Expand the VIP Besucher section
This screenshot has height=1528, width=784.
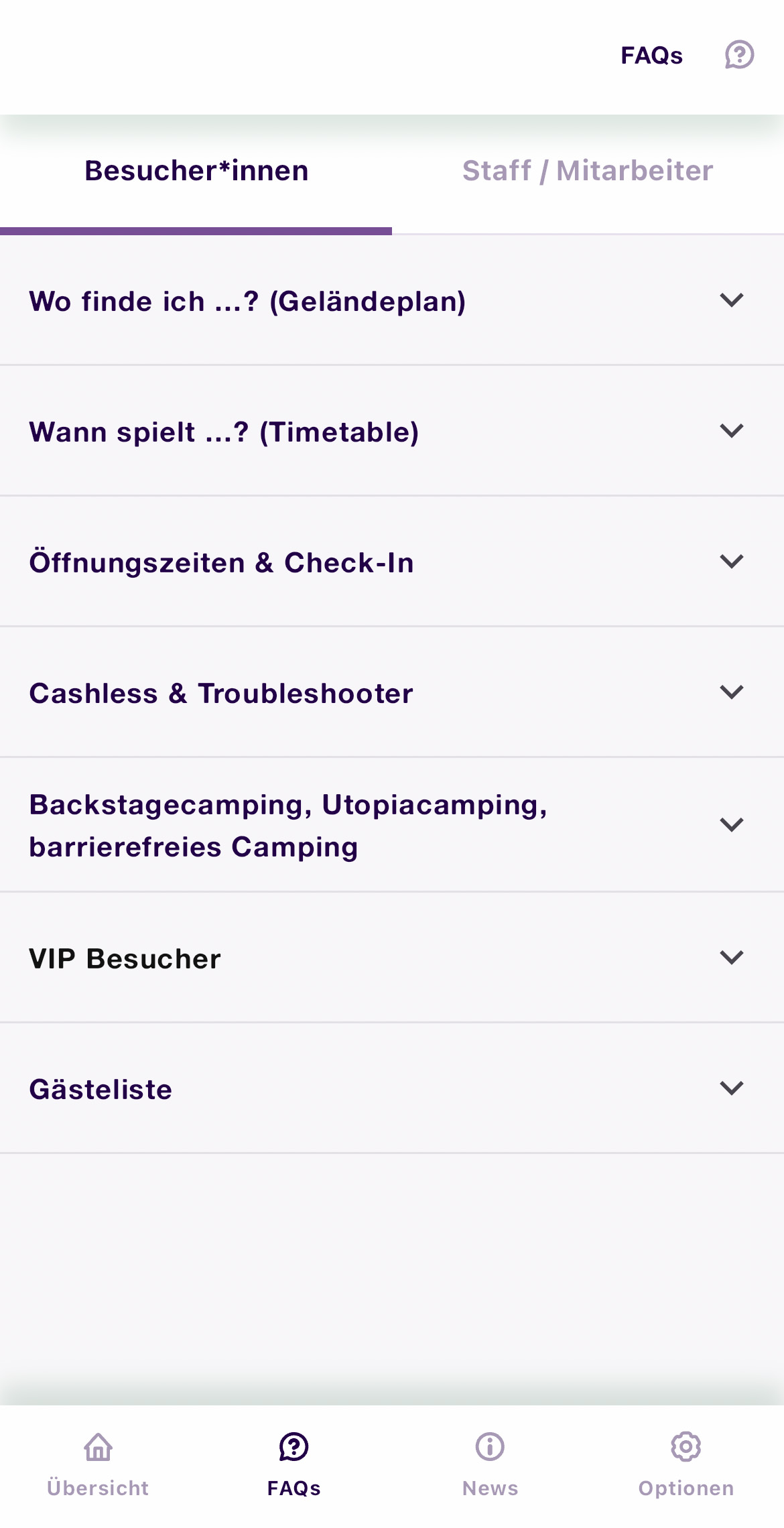coord(392,958)
